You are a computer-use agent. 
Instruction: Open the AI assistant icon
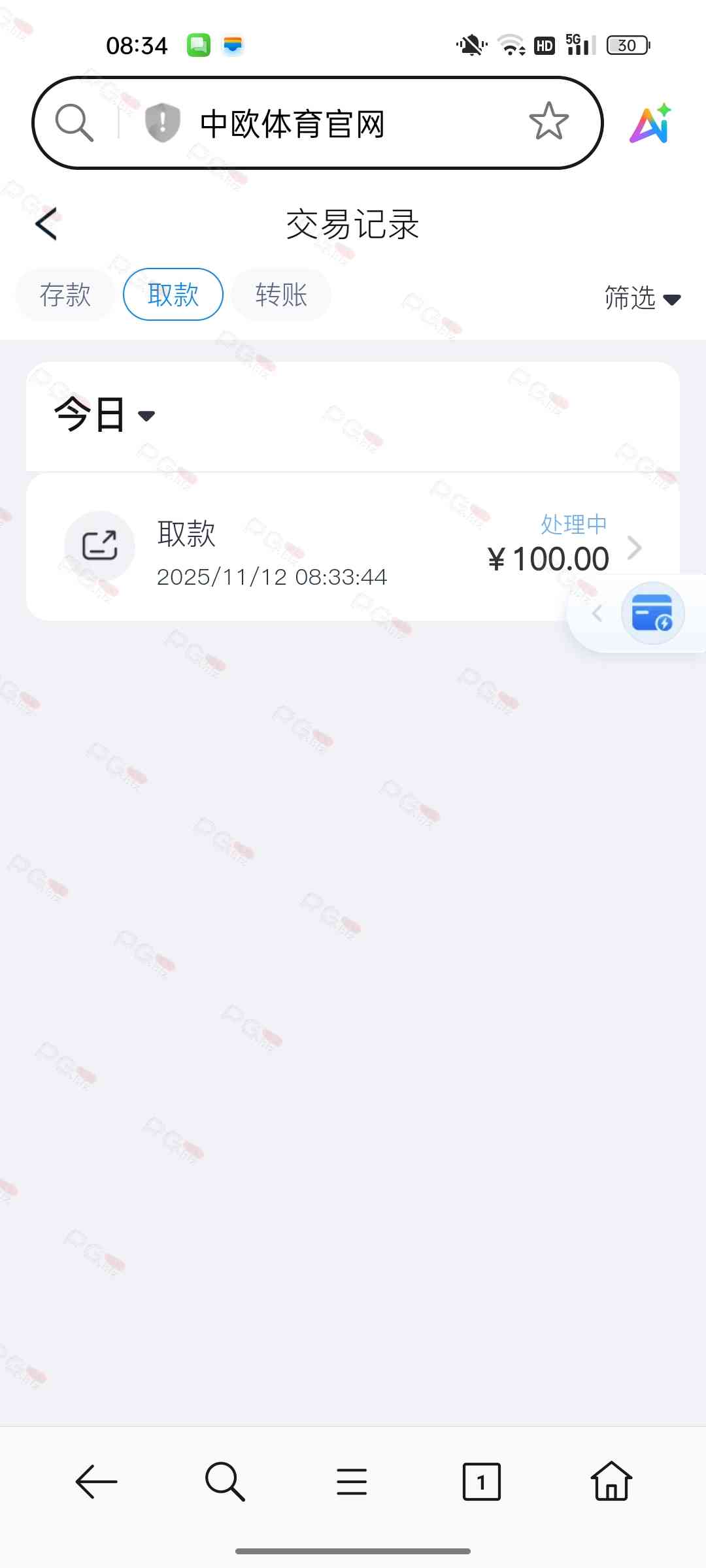pos(650,123)
